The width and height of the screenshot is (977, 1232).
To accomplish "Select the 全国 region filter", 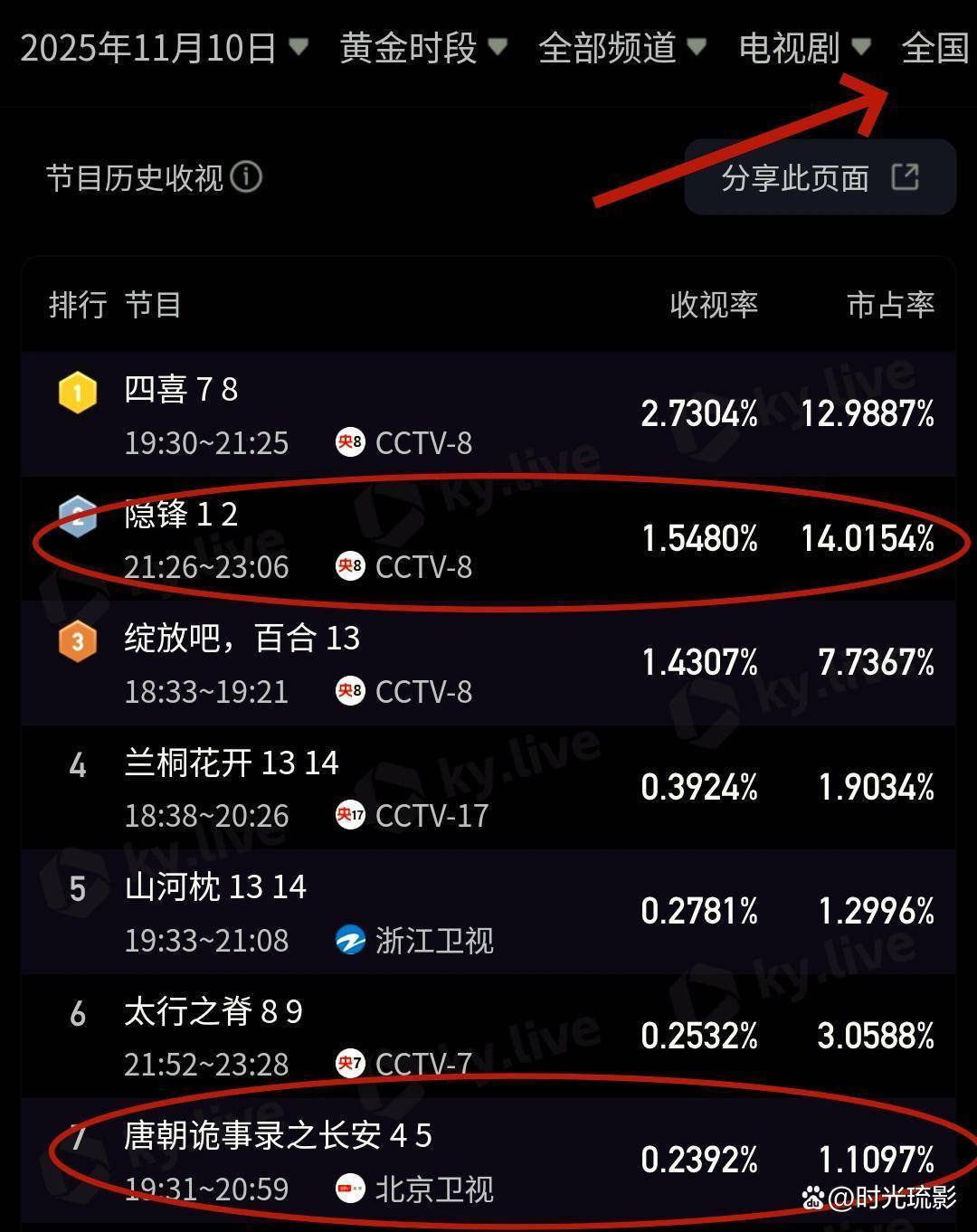I will [x=935, y=48].
